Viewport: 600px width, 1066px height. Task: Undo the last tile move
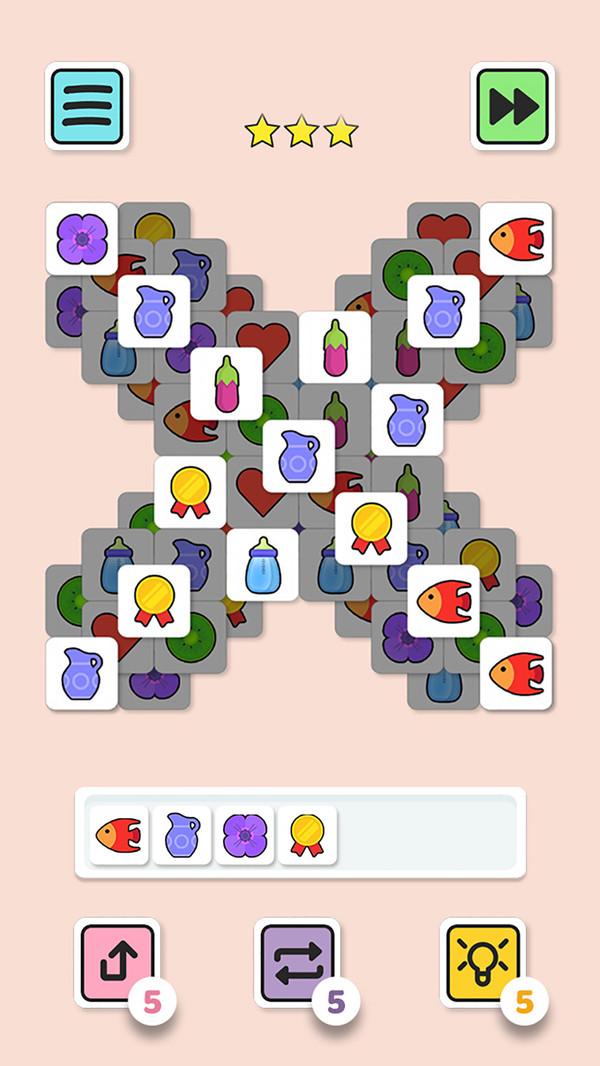117,962
